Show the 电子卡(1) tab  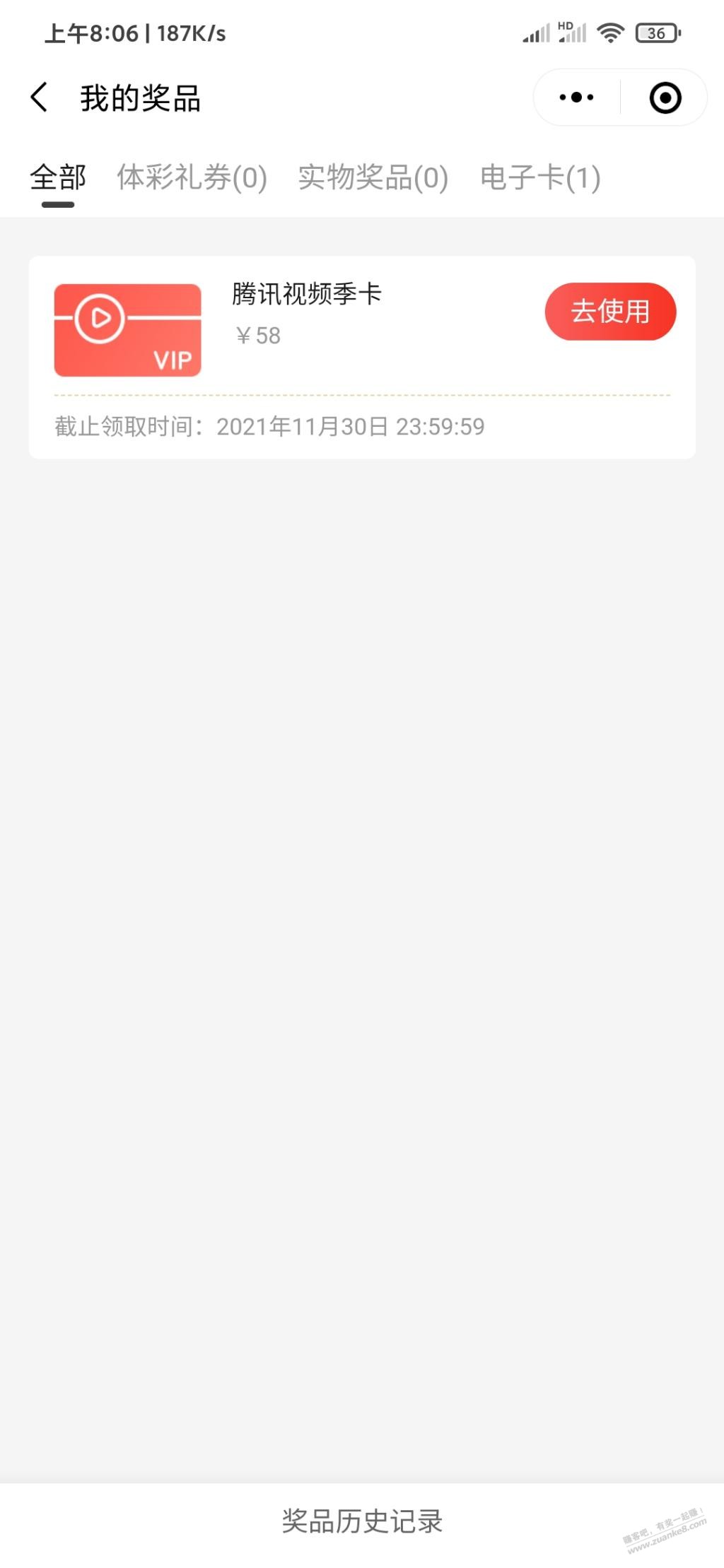coord(540,177)
